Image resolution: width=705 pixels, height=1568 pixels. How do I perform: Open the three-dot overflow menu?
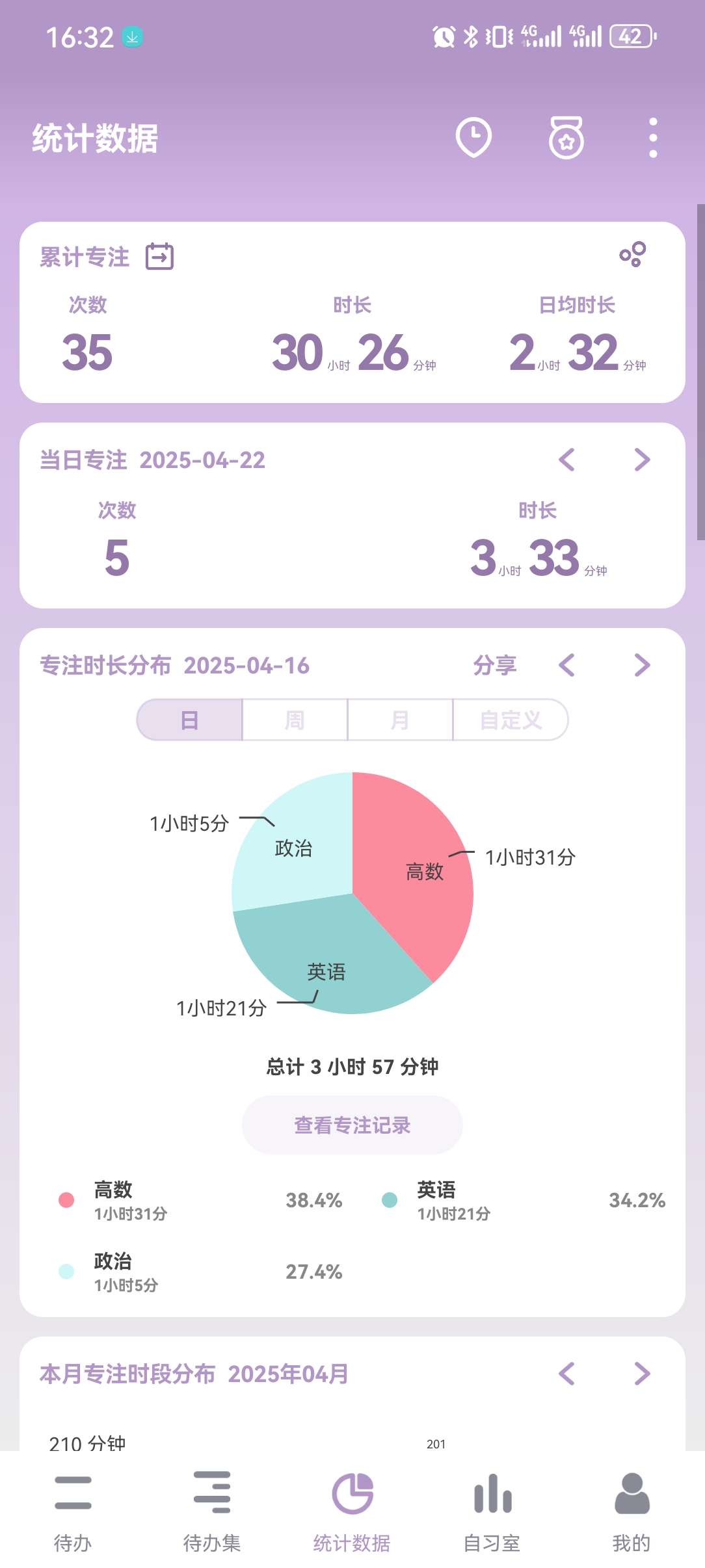click(653, 138)
